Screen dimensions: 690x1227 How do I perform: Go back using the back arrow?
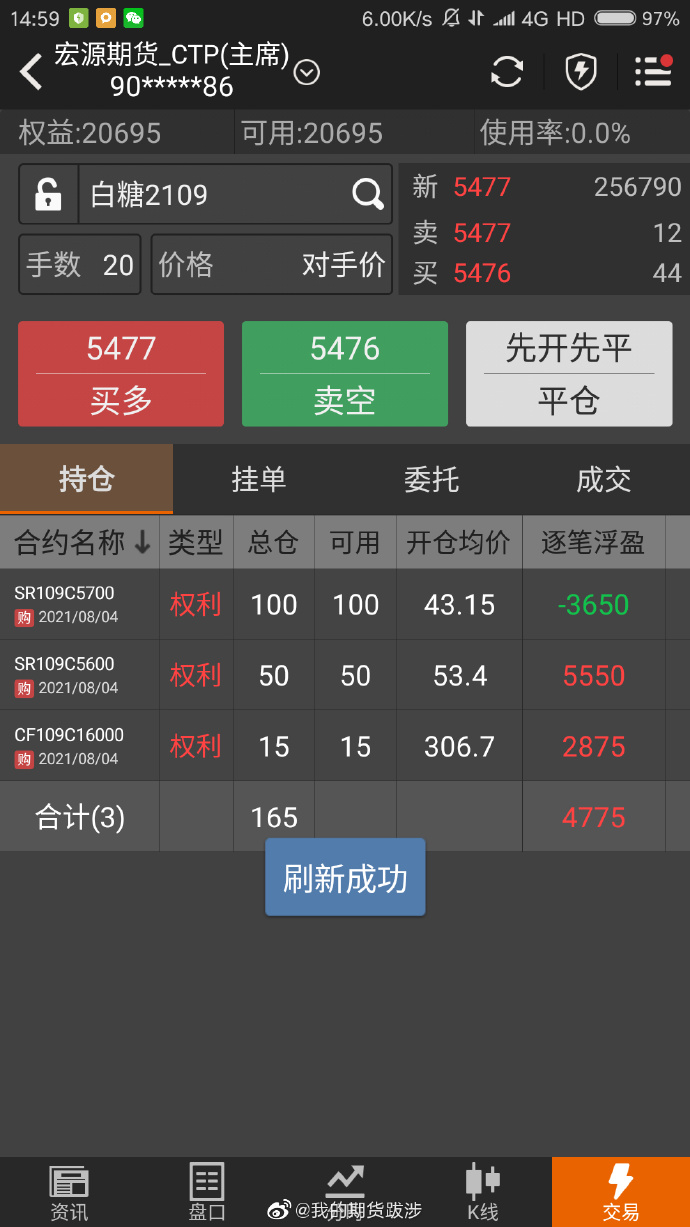[32, 72]
